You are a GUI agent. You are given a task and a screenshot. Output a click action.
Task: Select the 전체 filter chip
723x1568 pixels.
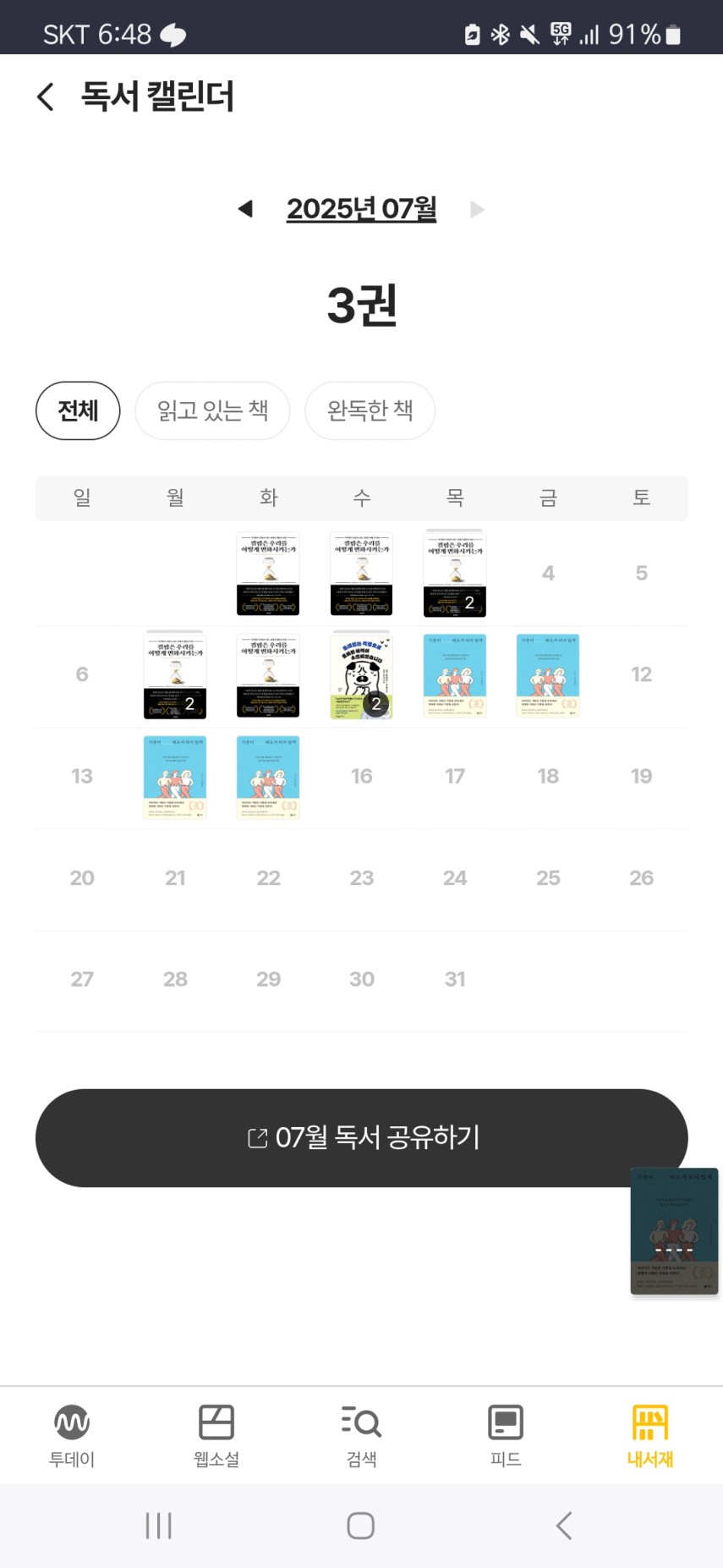(78, 410)
